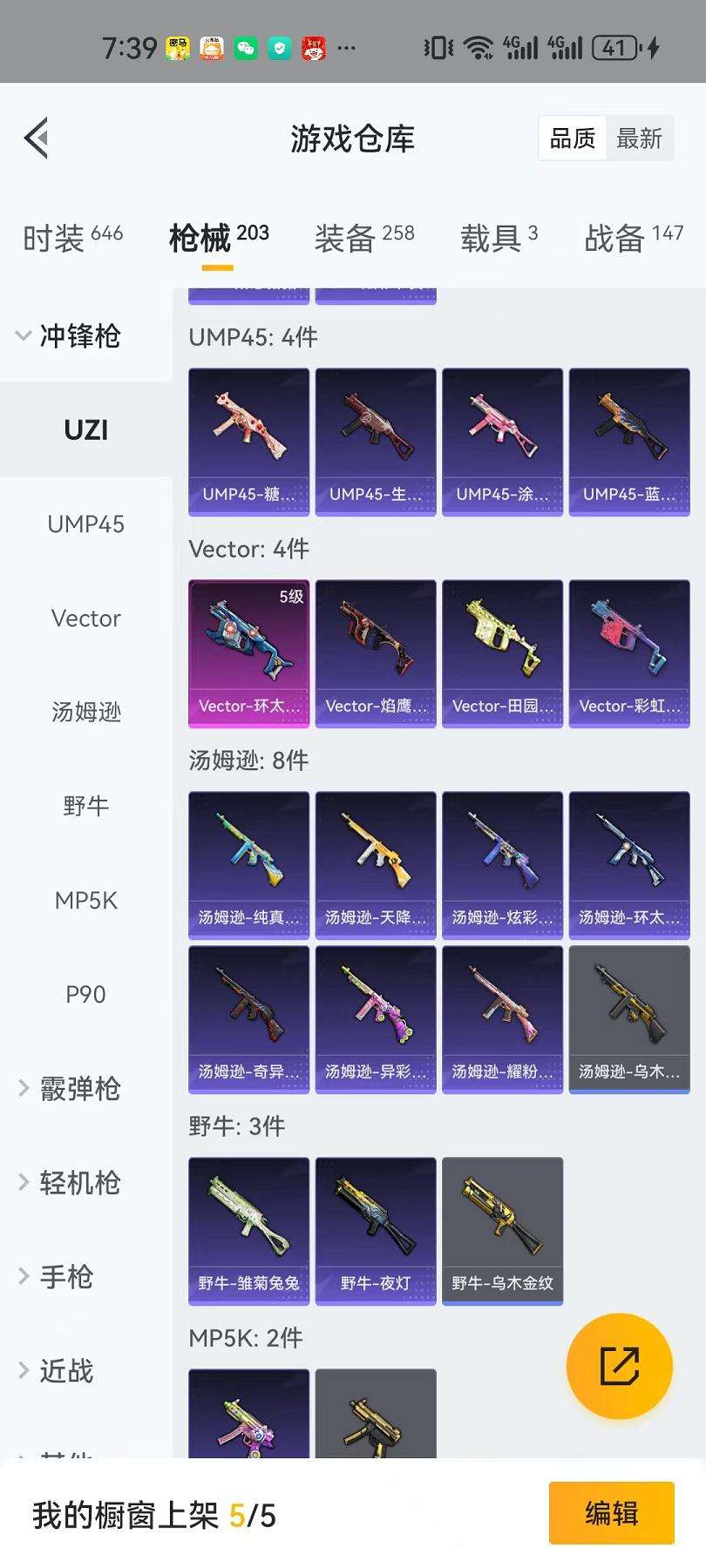
Task: Select UMP45 in the sidebar
Action: pyautogui.click(x=85, y=524)
